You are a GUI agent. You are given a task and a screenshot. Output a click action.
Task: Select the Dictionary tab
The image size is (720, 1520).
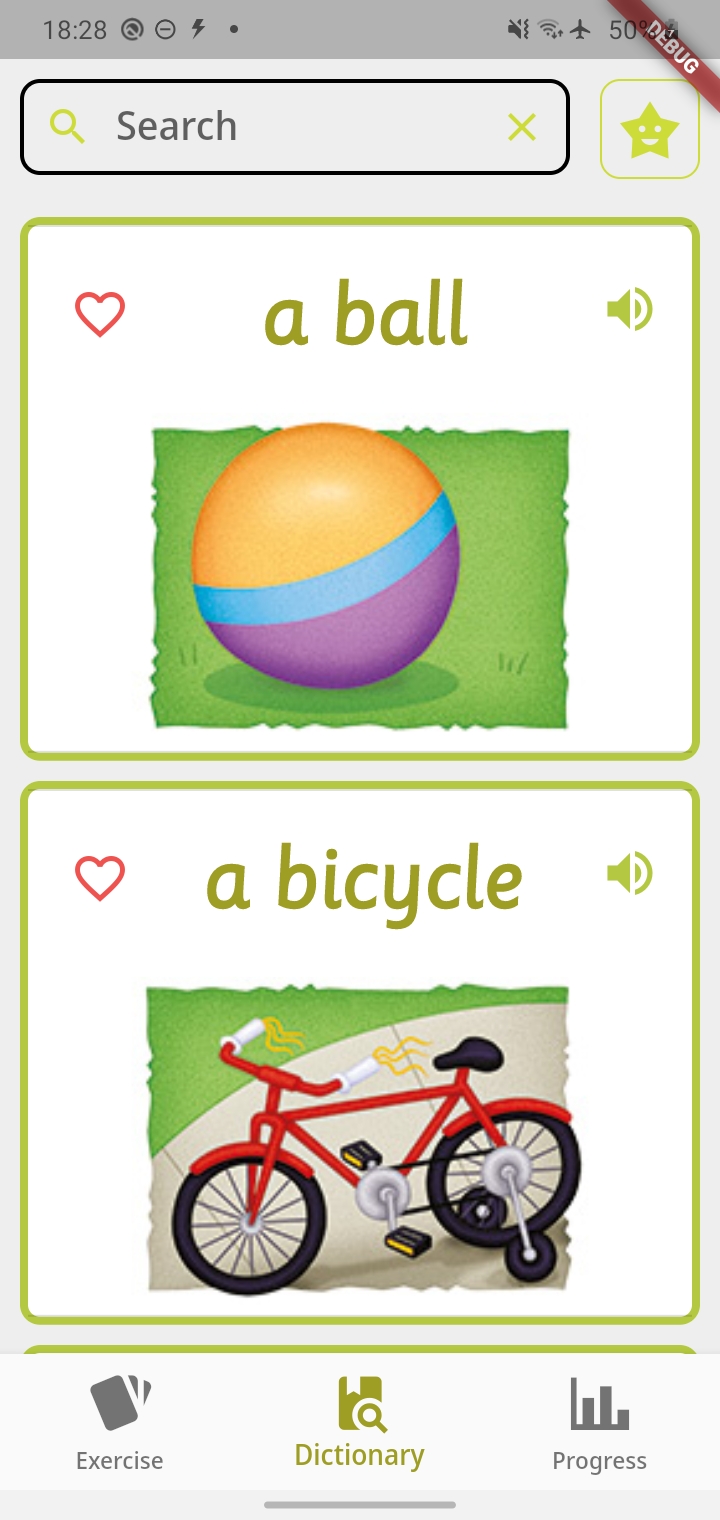click(x=360, y=1422)
